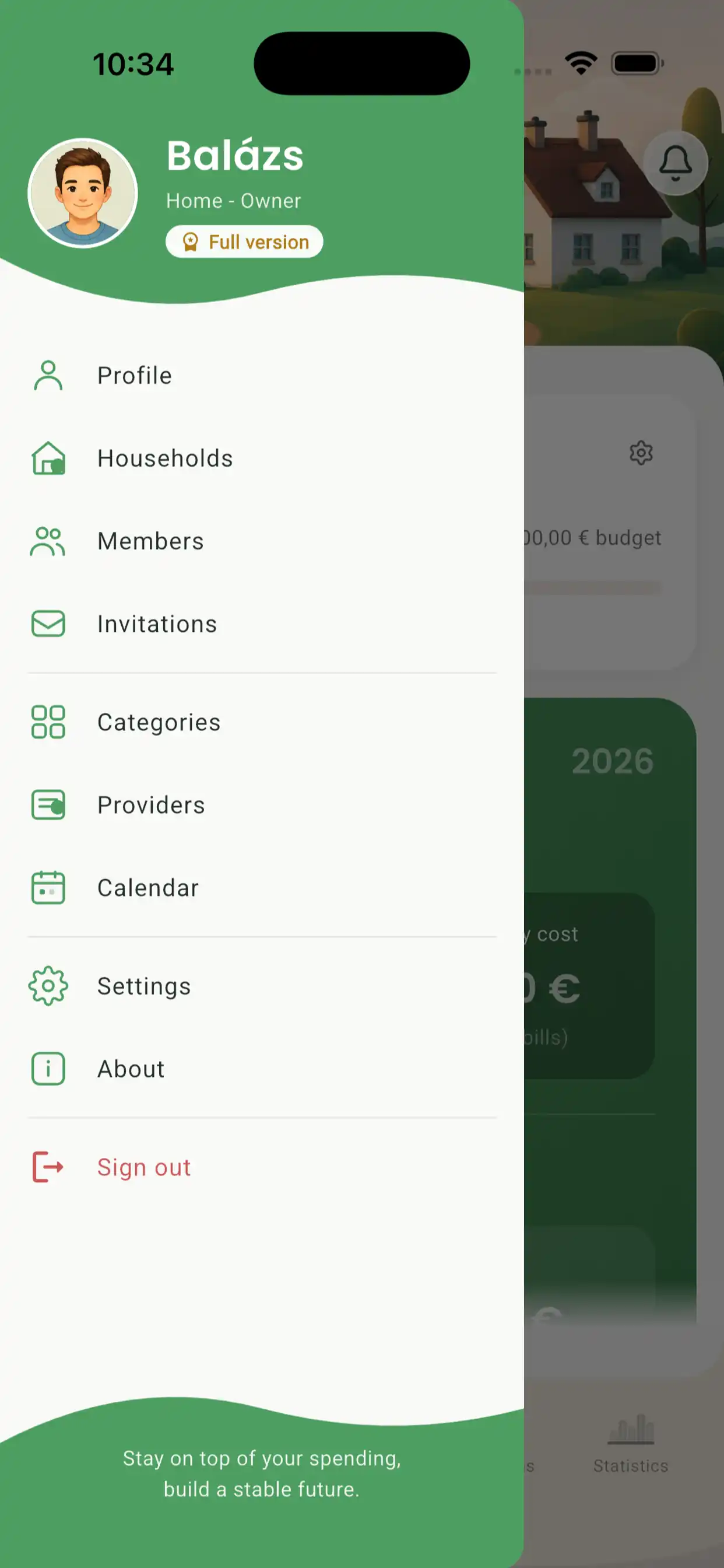This screenshot has width=724, height=1568.
Task: Go to Providers
Action: pos(262,806)
